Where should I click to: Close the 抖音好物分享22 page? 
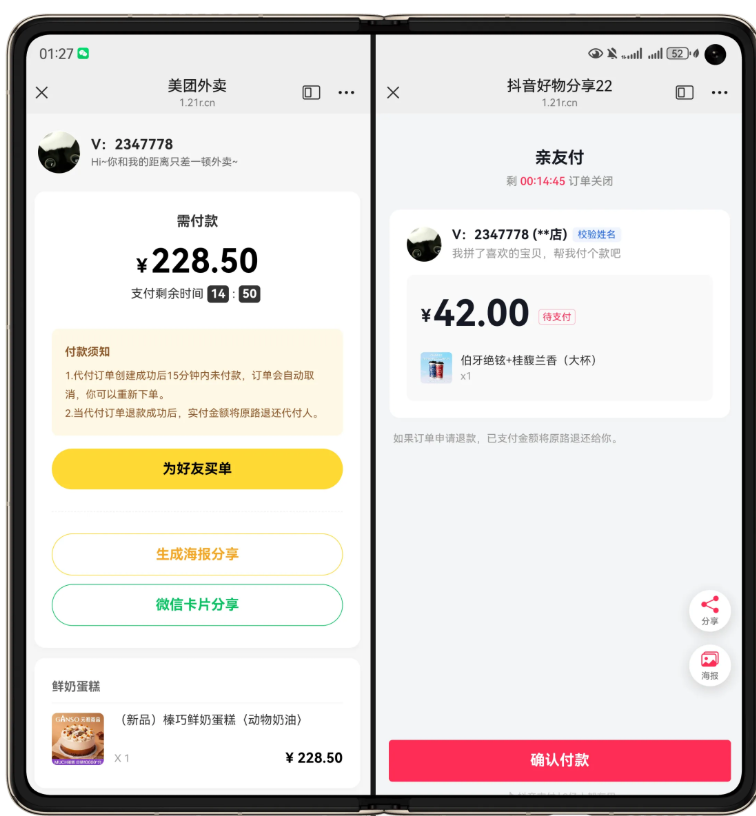(393, 93)
